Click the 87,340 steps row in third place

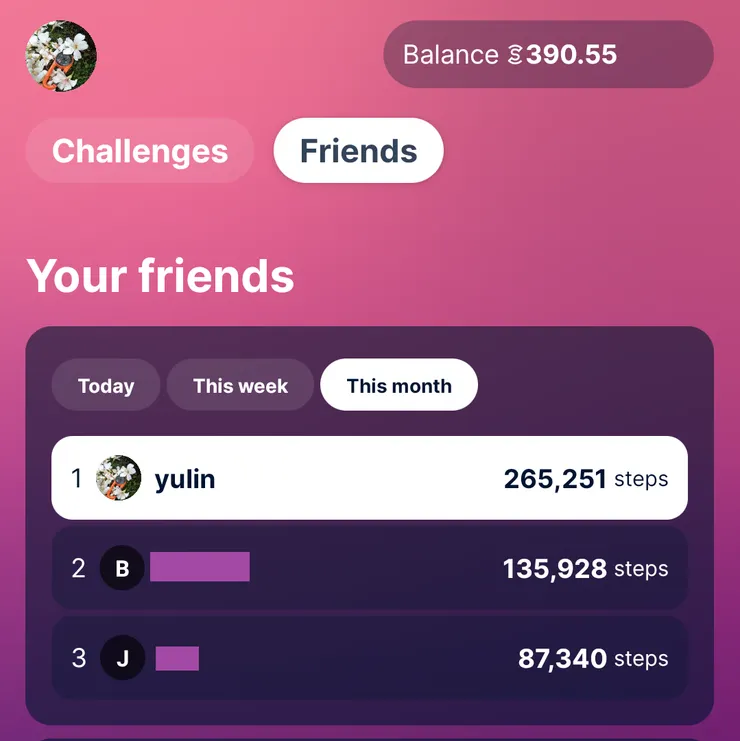click(x=560, y=658)
